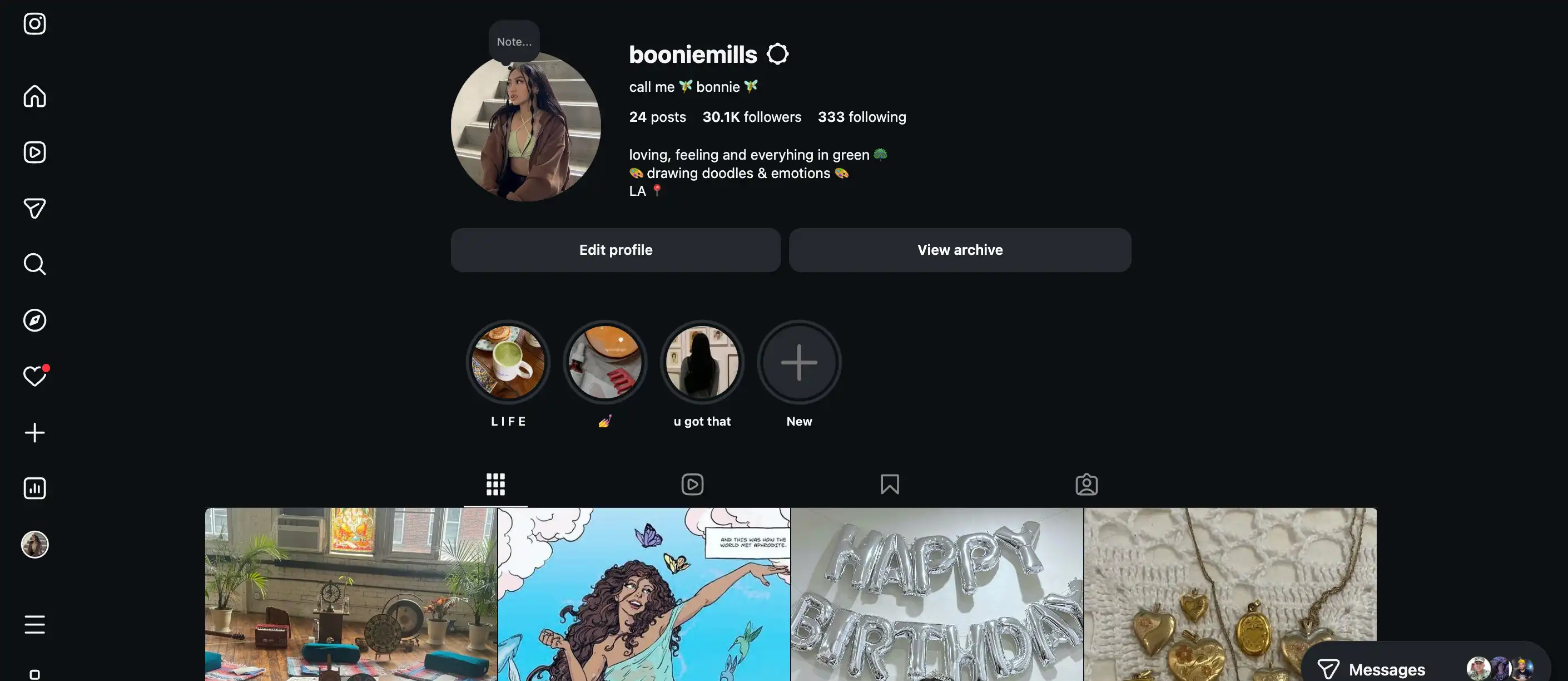Open direct messages from the sidebar
This screenshot has width=1568, height=681.
point(34,208)
